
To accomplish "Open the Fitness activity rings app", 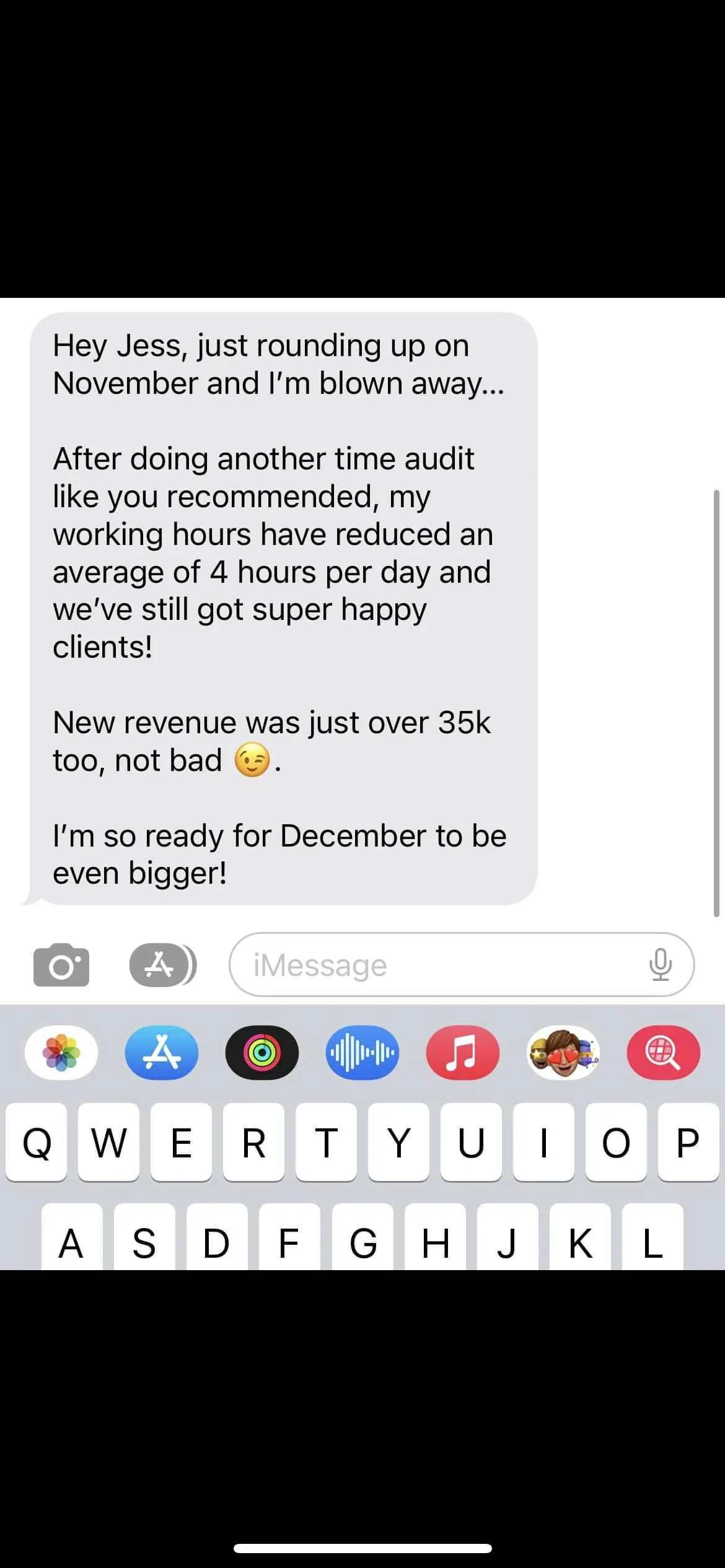I will [262, 1052].
